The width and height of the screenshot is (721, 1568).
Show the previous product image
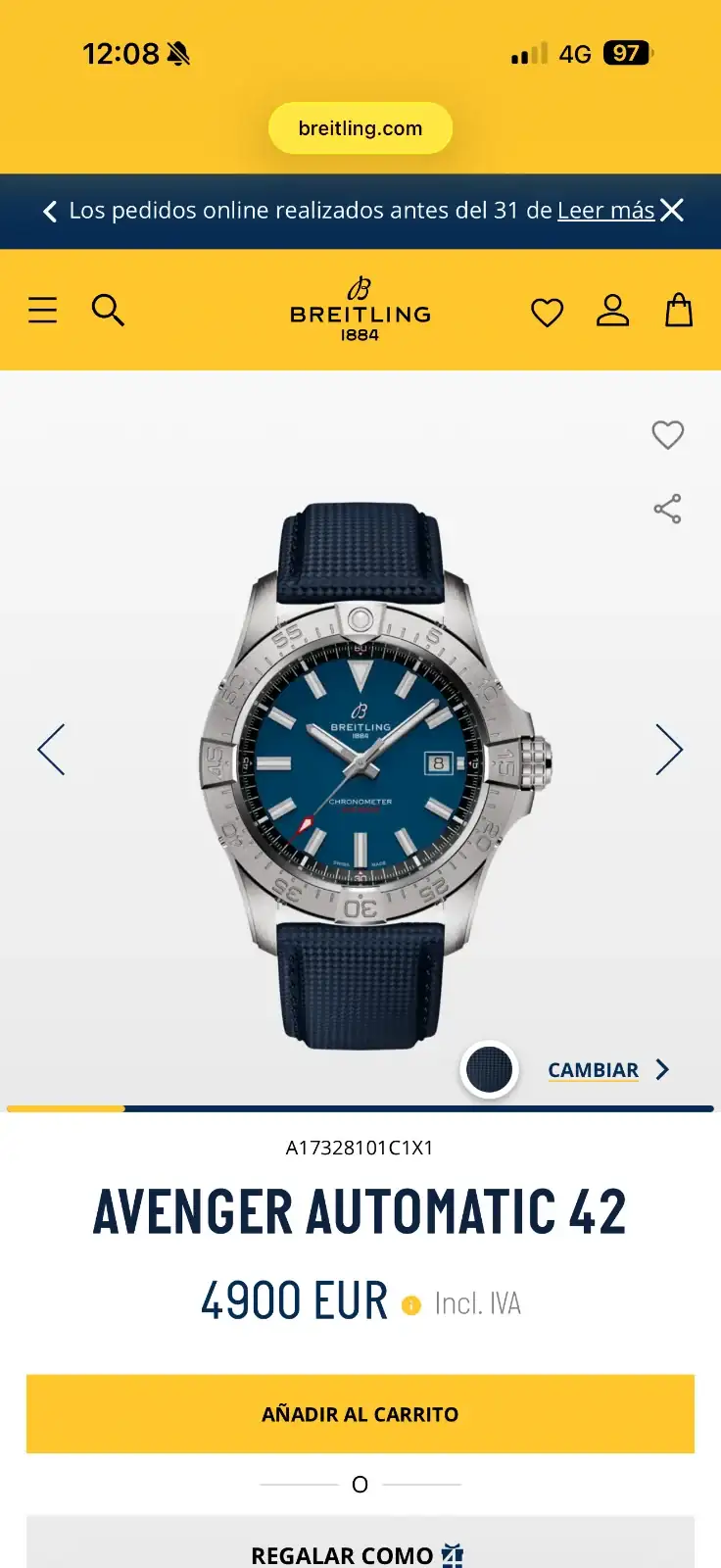(x=52, y=750)
